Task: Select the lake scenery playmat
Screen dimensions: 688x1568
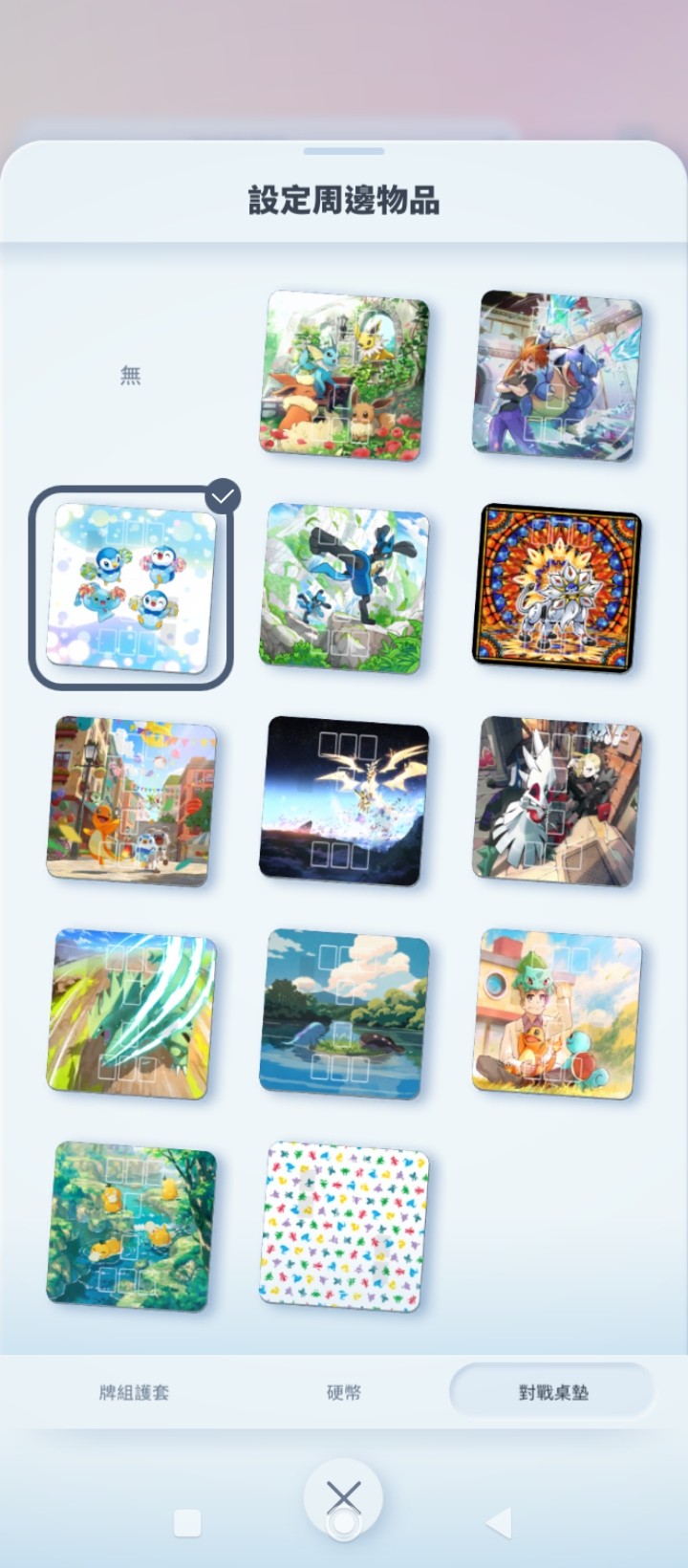Action: click(x=344, y=1013)
